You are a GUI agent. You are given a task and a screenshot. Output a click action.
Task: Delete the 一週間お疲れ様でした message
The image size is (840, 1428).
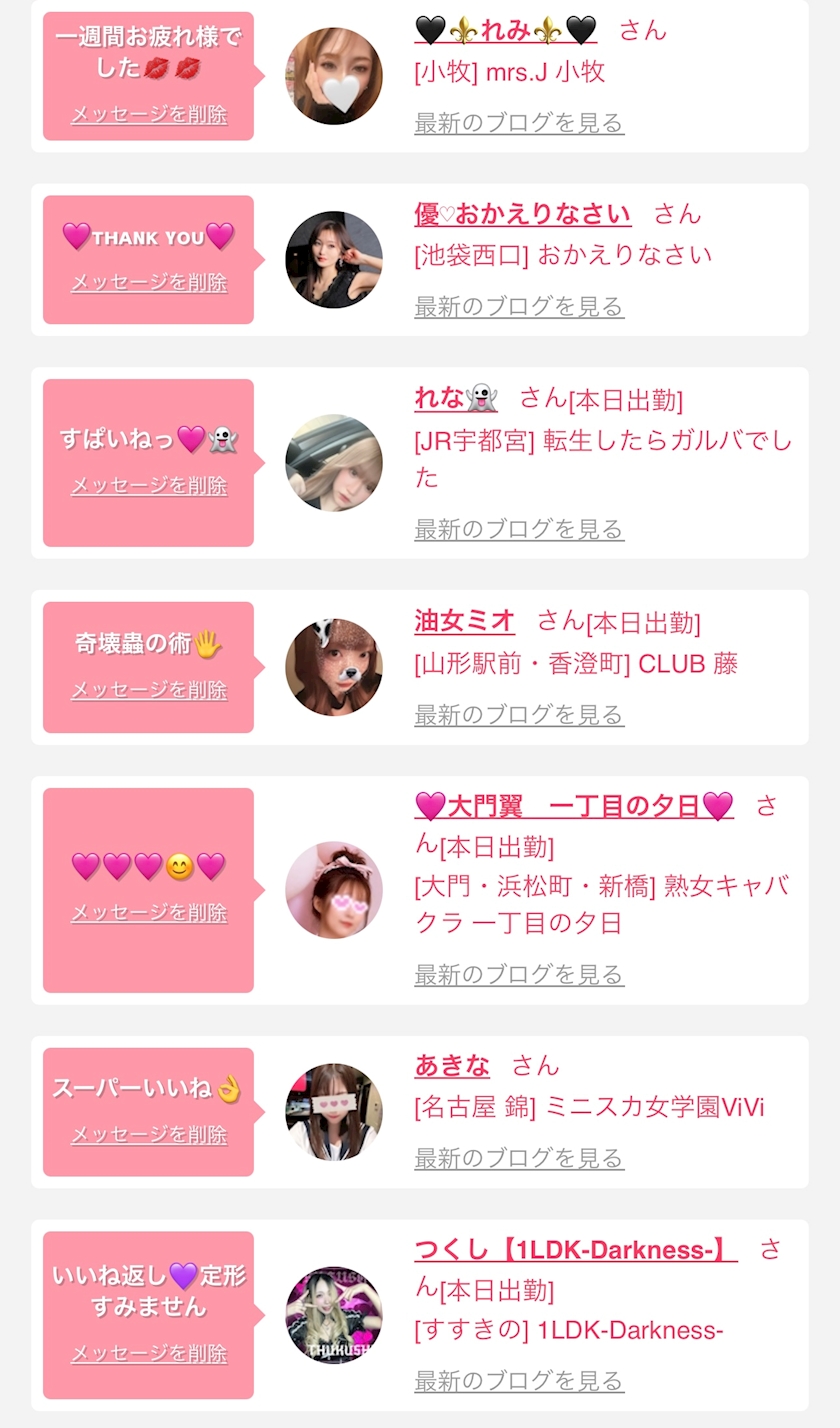(149, 114)
